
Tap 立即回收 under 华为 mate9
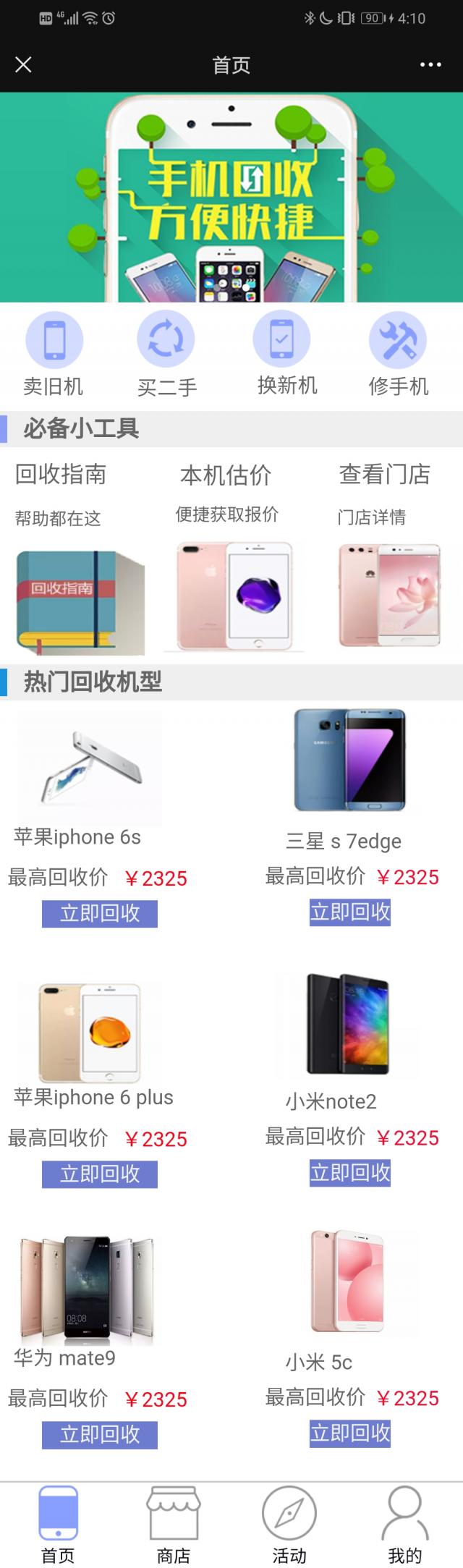tap(100, 1434)
